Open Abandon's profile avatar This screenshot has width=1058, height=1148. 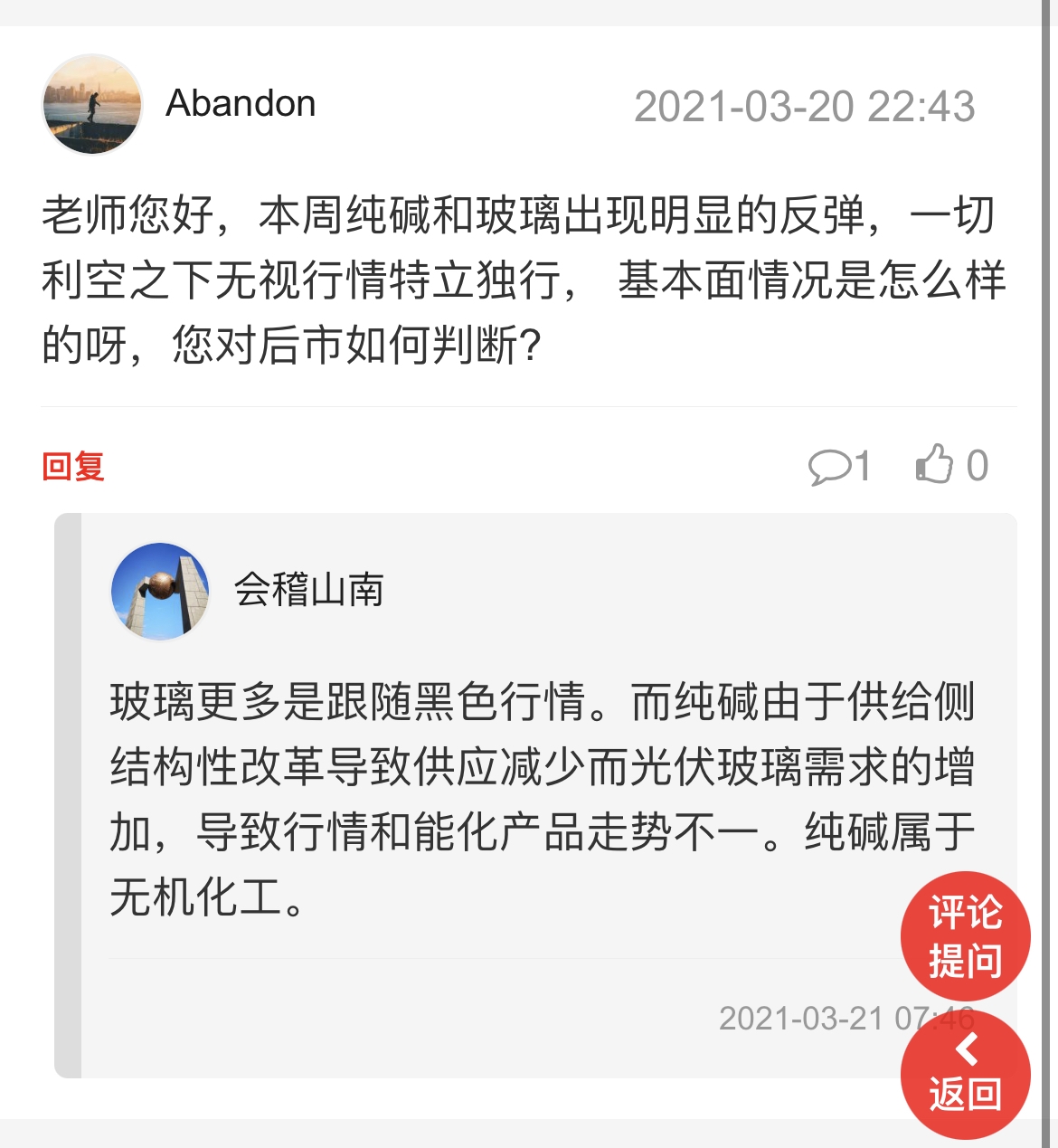click(92, 105)
